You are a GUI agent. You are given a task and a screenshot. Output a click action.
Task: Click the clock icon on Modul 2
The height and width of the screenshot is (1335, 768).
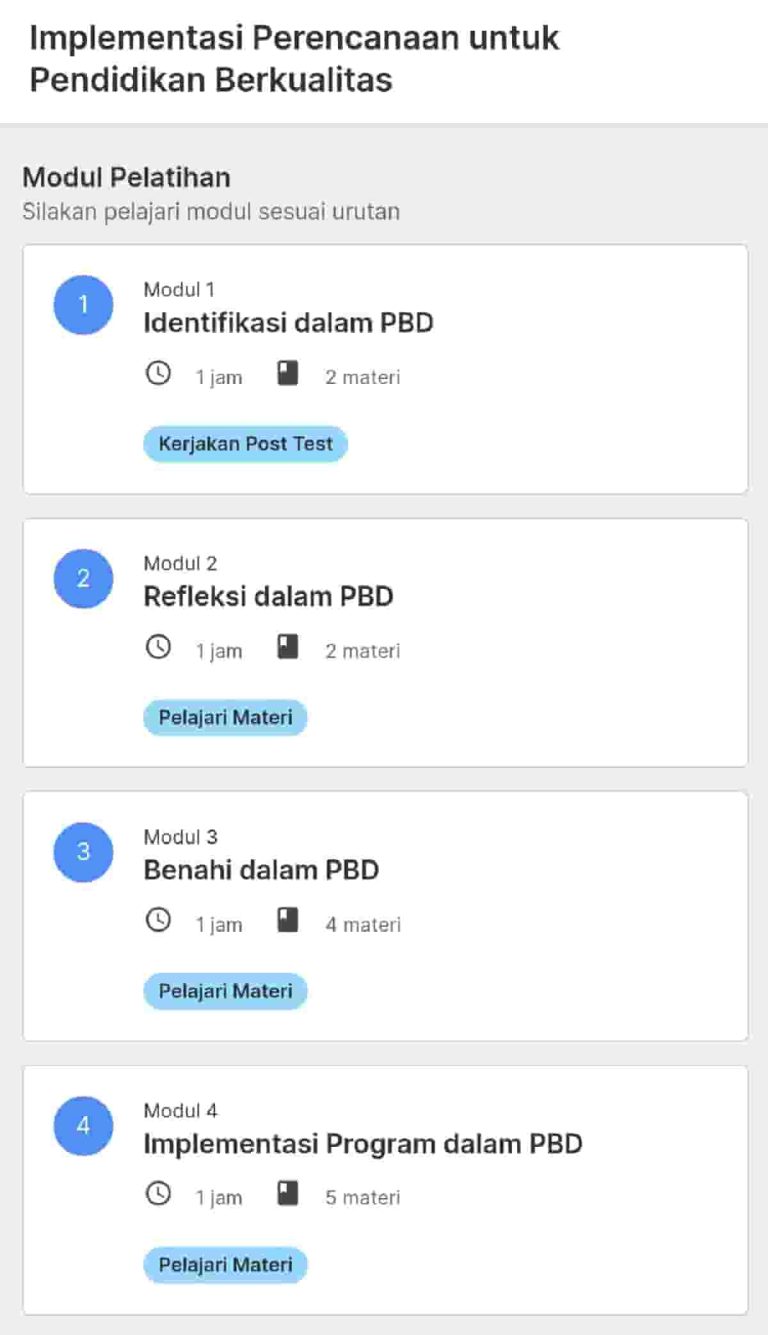[x=157, y=647]
